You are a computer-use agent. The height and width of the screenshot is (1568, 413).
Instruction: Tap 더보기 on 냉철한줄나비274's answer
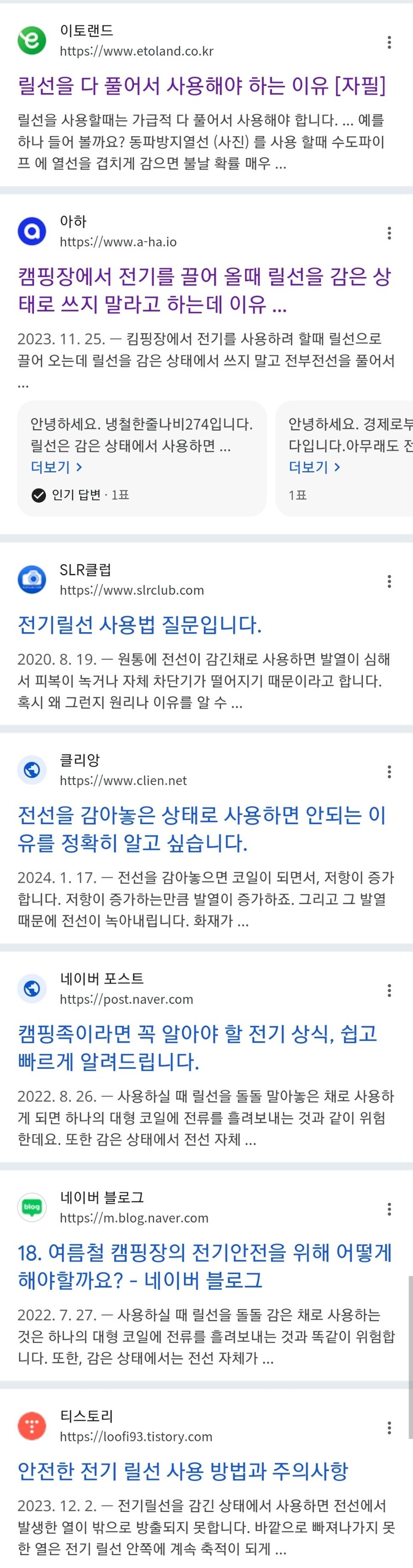56,467
